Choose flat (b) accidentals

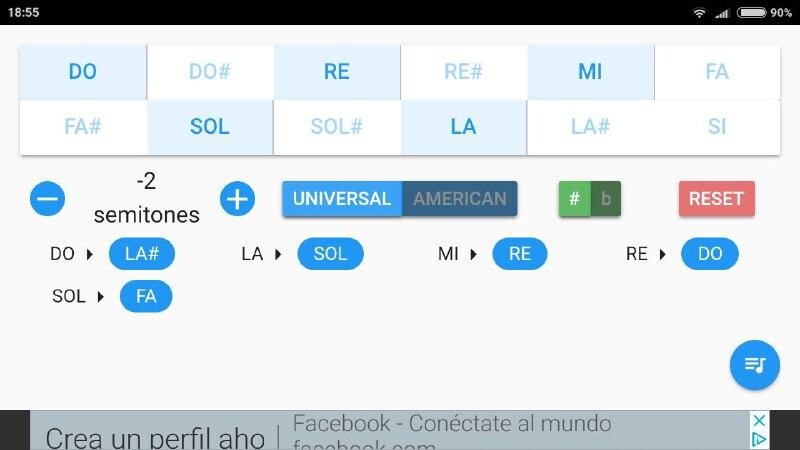605,199
